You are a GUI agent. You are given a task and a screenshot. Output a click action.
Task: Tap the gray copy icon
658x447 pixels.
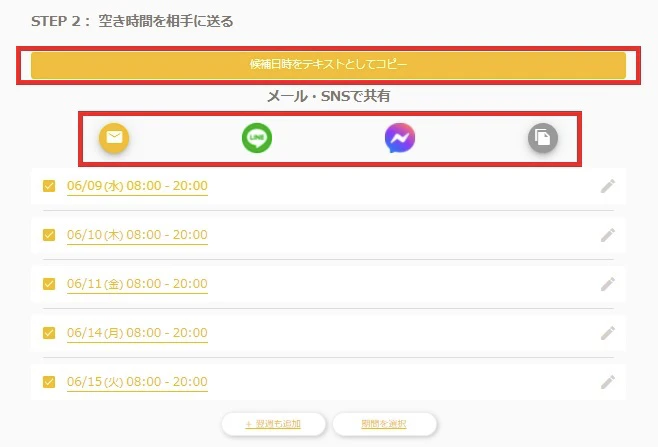pos(542,138)
